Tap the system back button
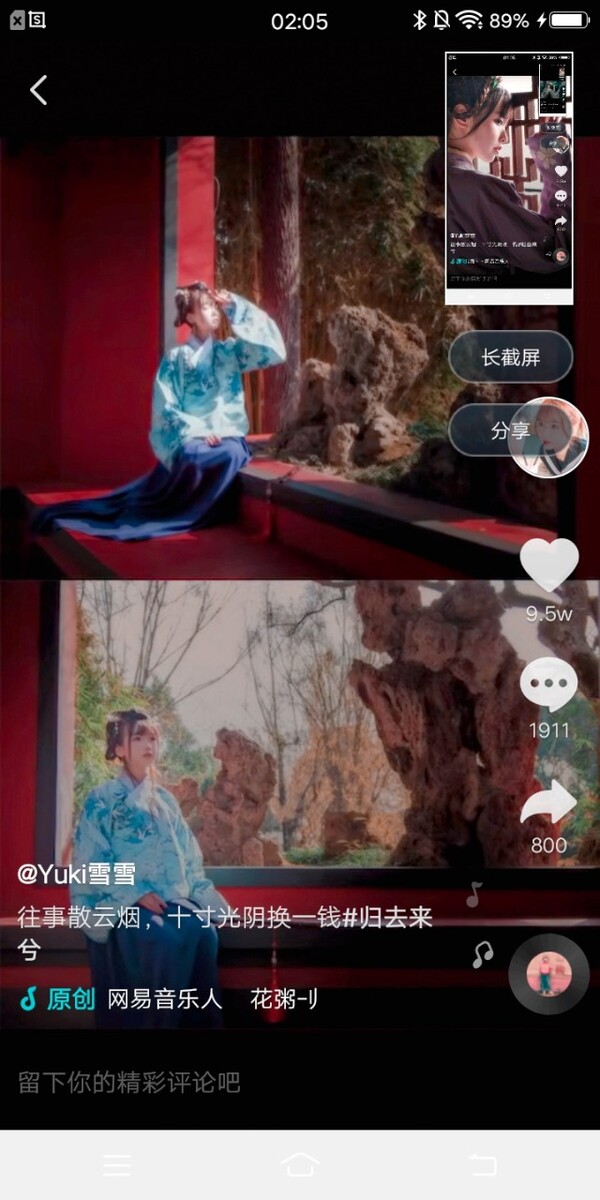 pos(483,1165)
